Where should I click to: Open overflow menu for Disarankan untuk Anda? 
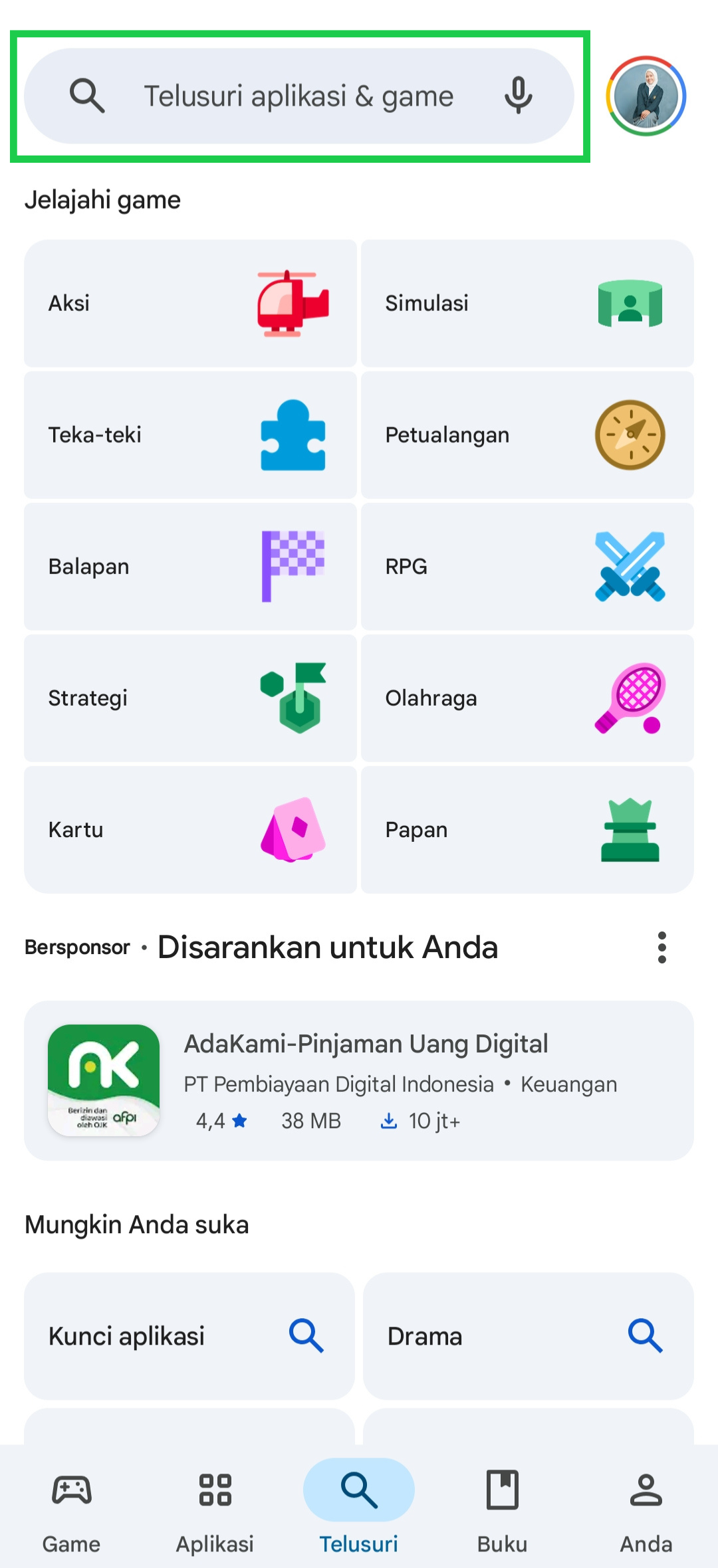[x=661, y=947]
